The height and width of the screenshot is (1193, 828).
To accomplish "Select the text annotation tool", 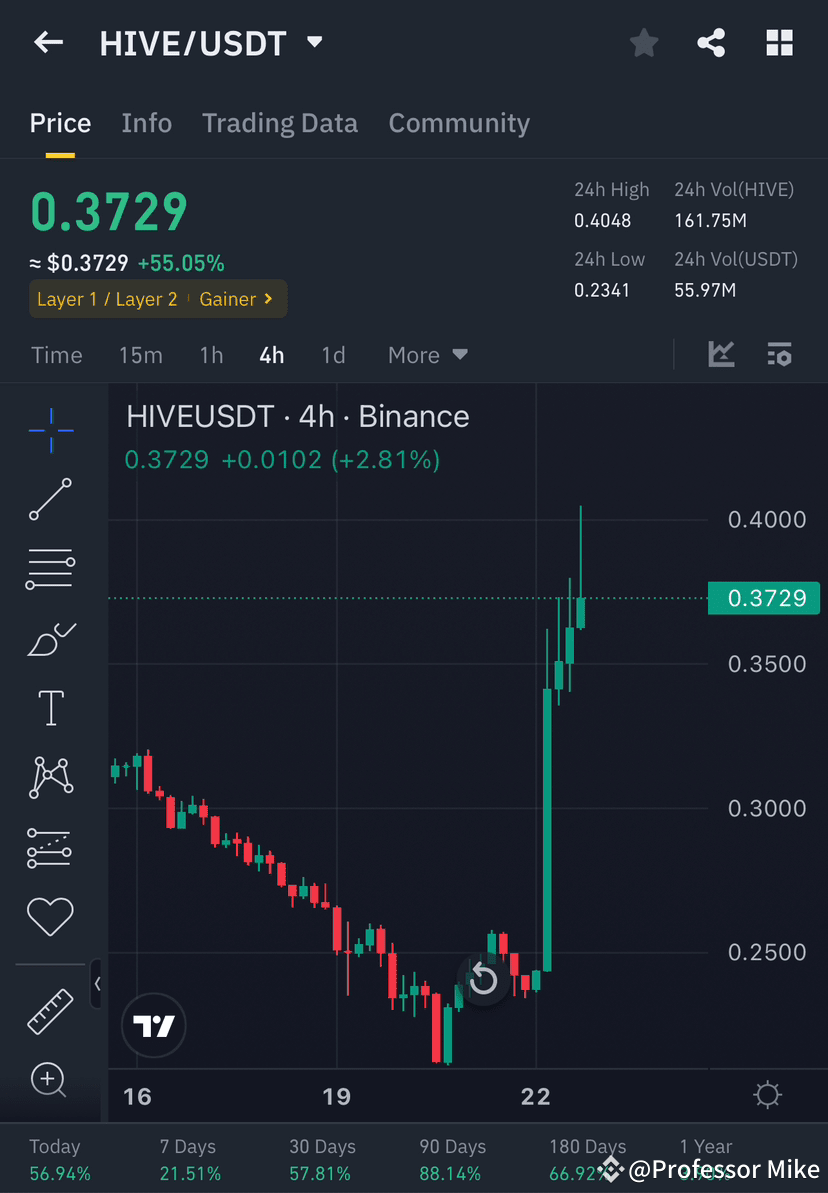I will (x=49, y=707).
